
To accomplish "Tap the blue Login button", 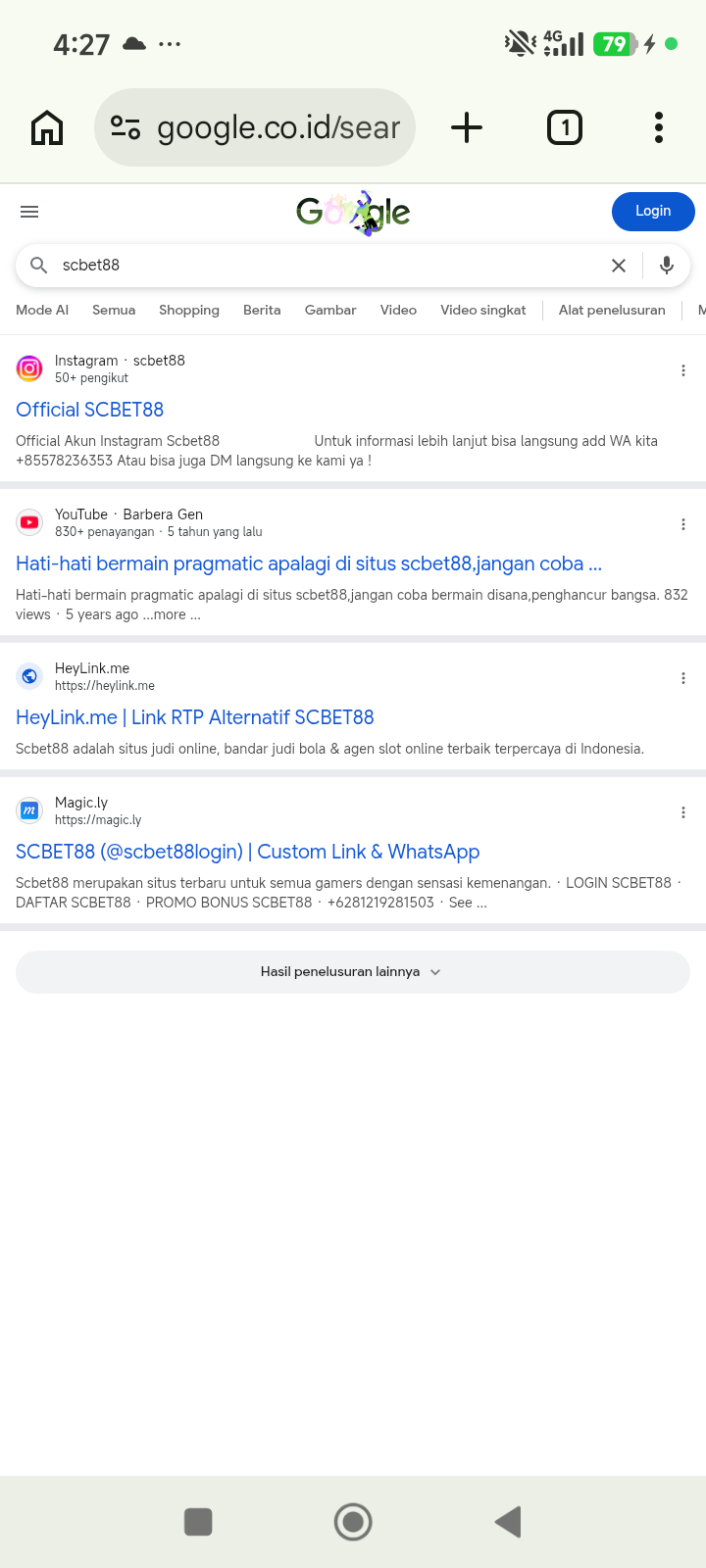I will tap(653, 211).
